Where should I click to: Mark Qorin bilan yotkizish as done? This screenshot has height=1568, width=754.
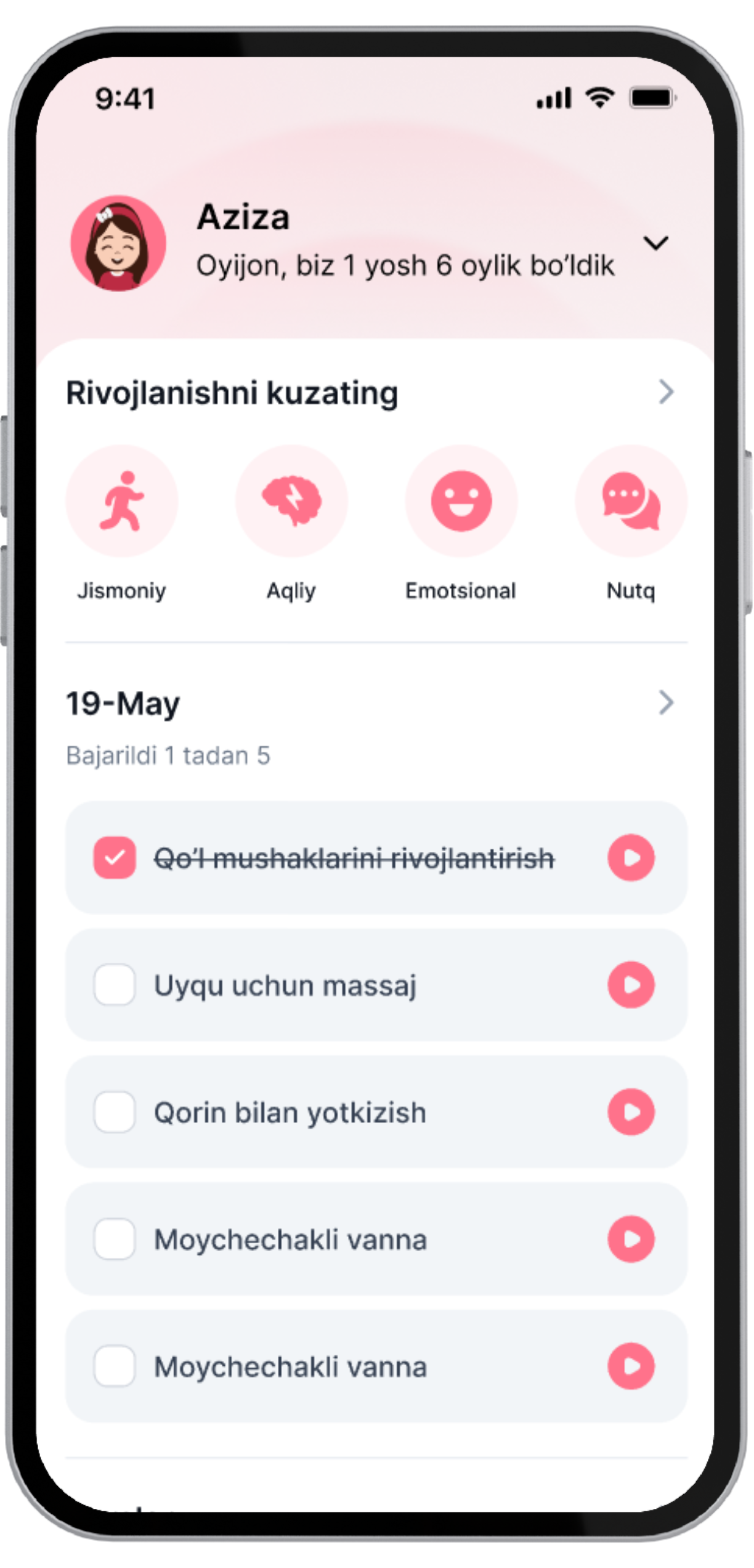115,1112
